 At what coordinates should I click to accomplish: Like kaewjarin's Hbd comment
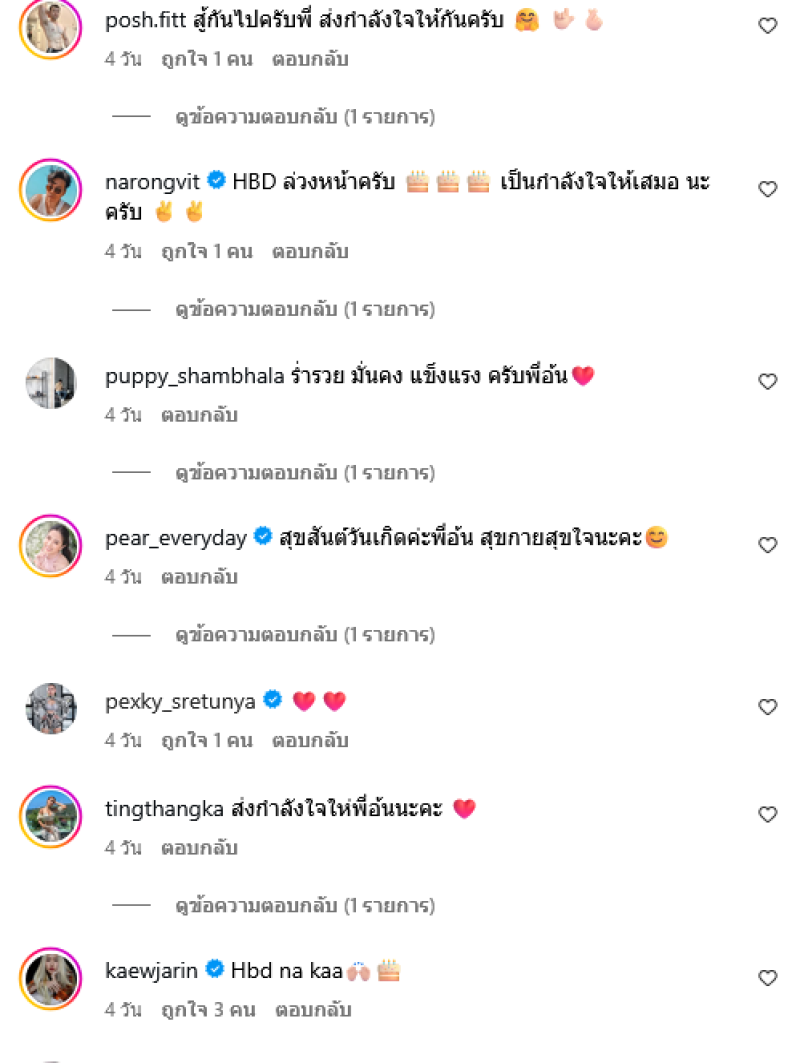tap(768, 977)
